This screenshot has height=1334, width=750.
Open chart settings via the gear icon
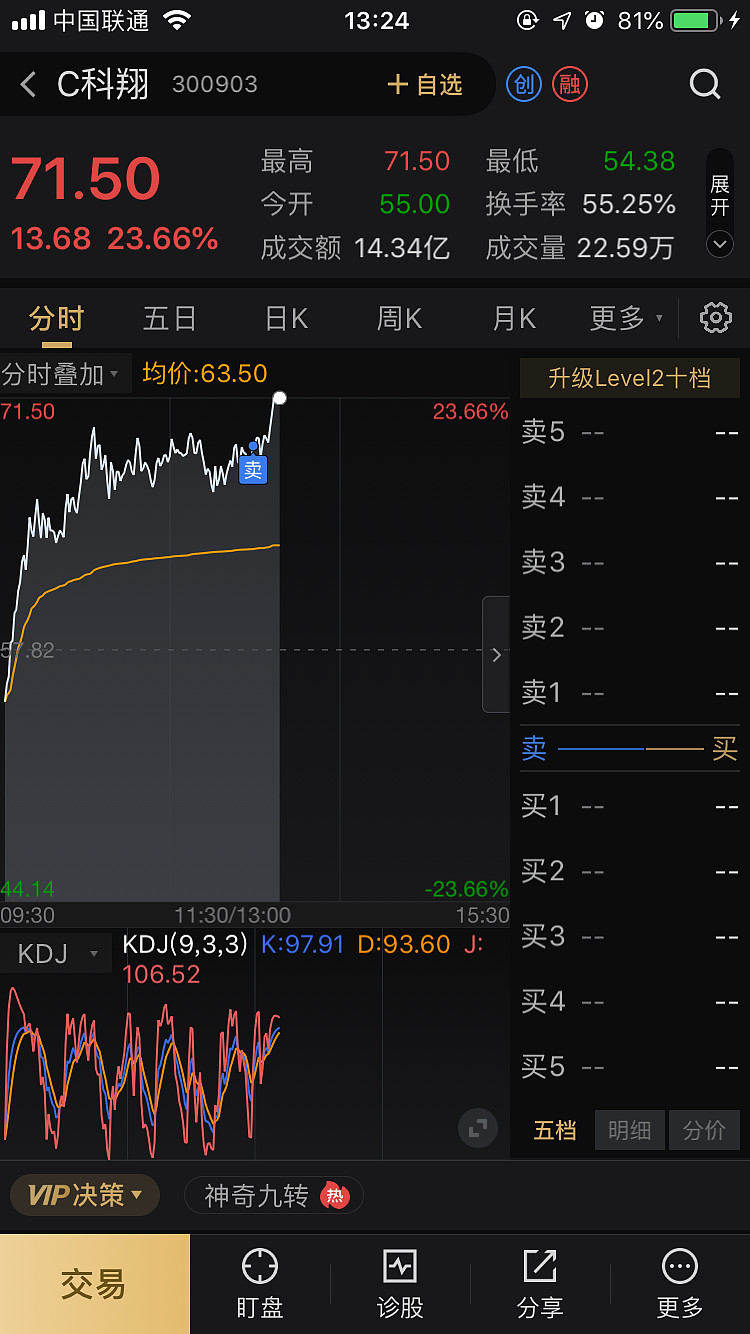(x=716, y=316)
